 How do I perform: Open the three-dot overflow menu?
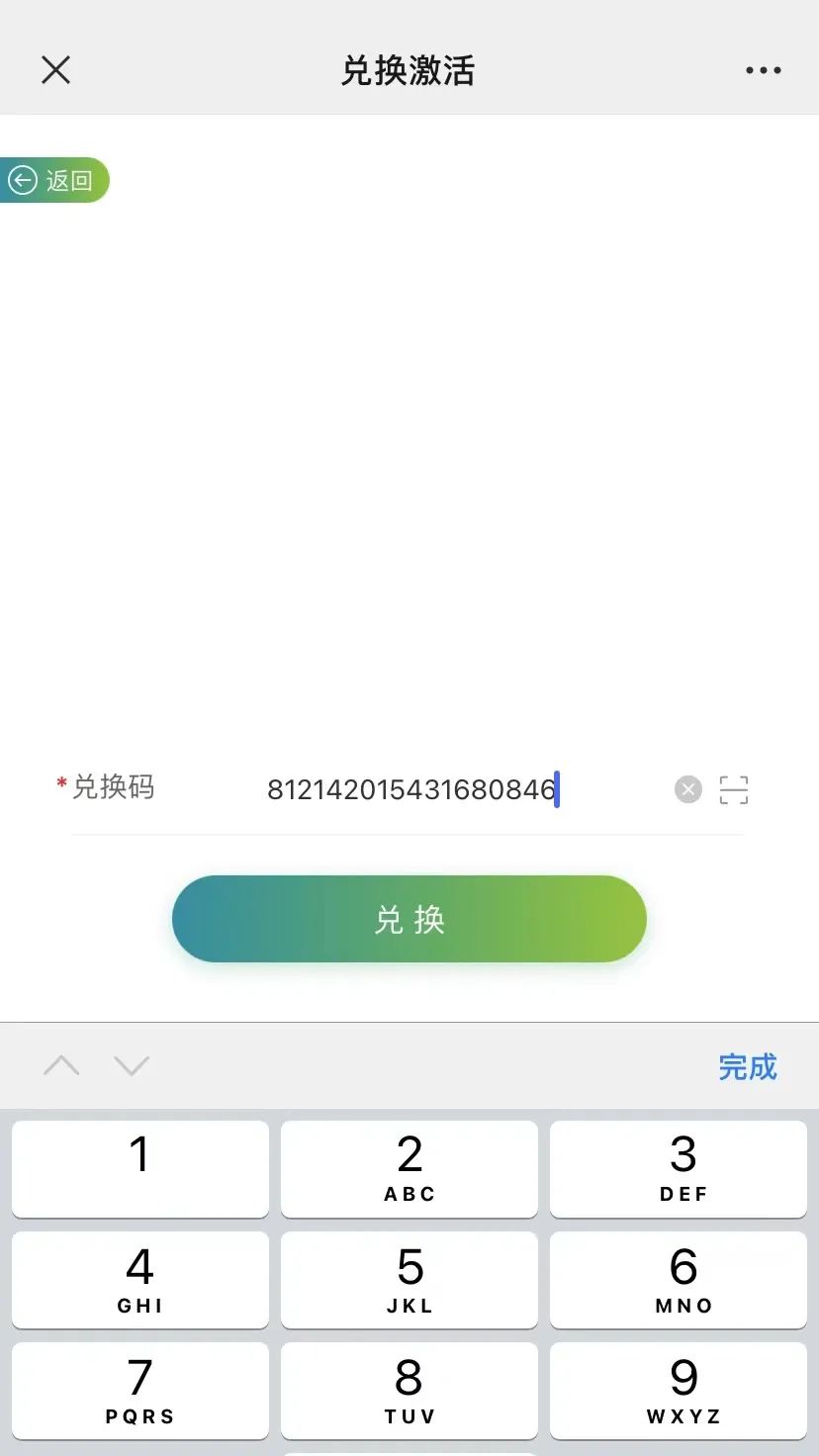[x=763, y=70]
